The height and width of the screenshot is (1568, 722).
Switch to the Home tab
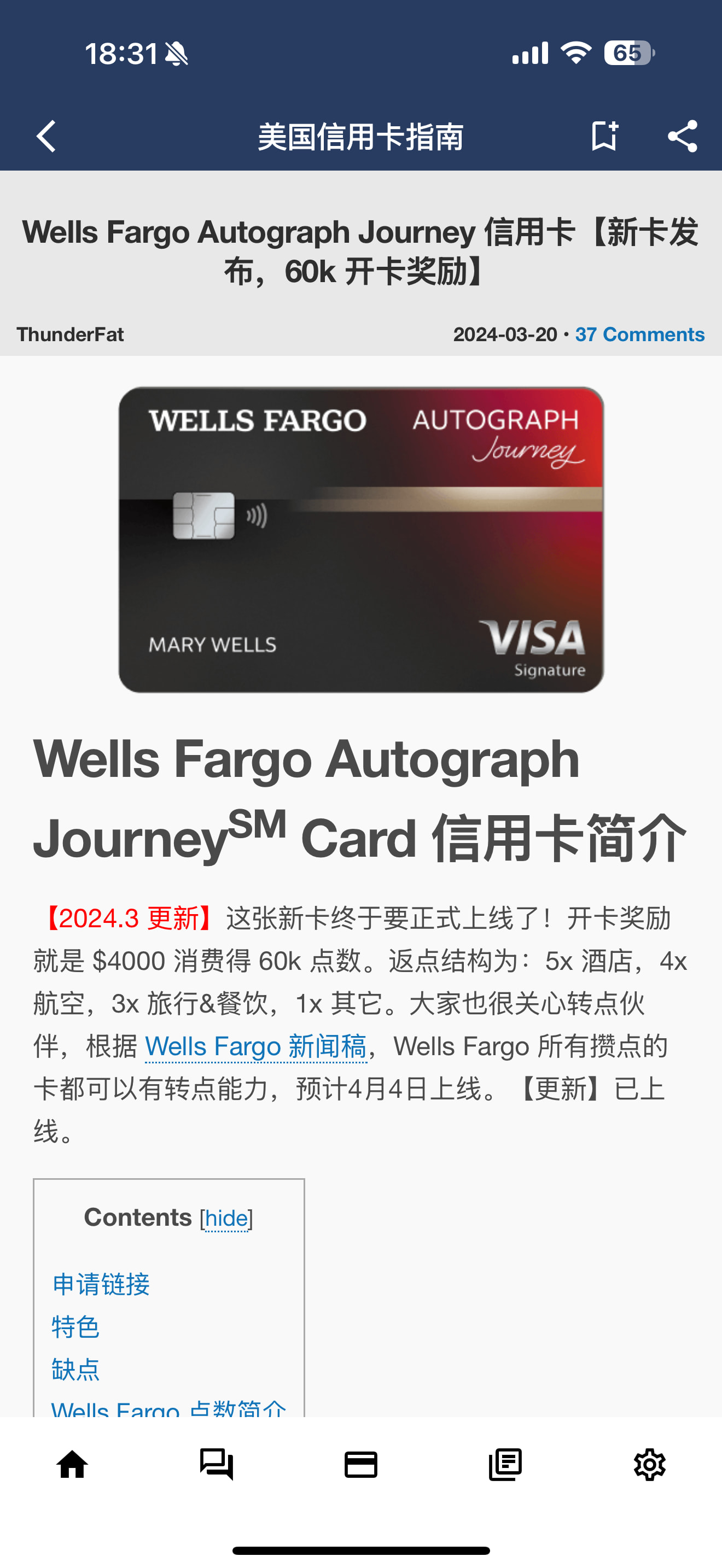[x=72, y=1464]
